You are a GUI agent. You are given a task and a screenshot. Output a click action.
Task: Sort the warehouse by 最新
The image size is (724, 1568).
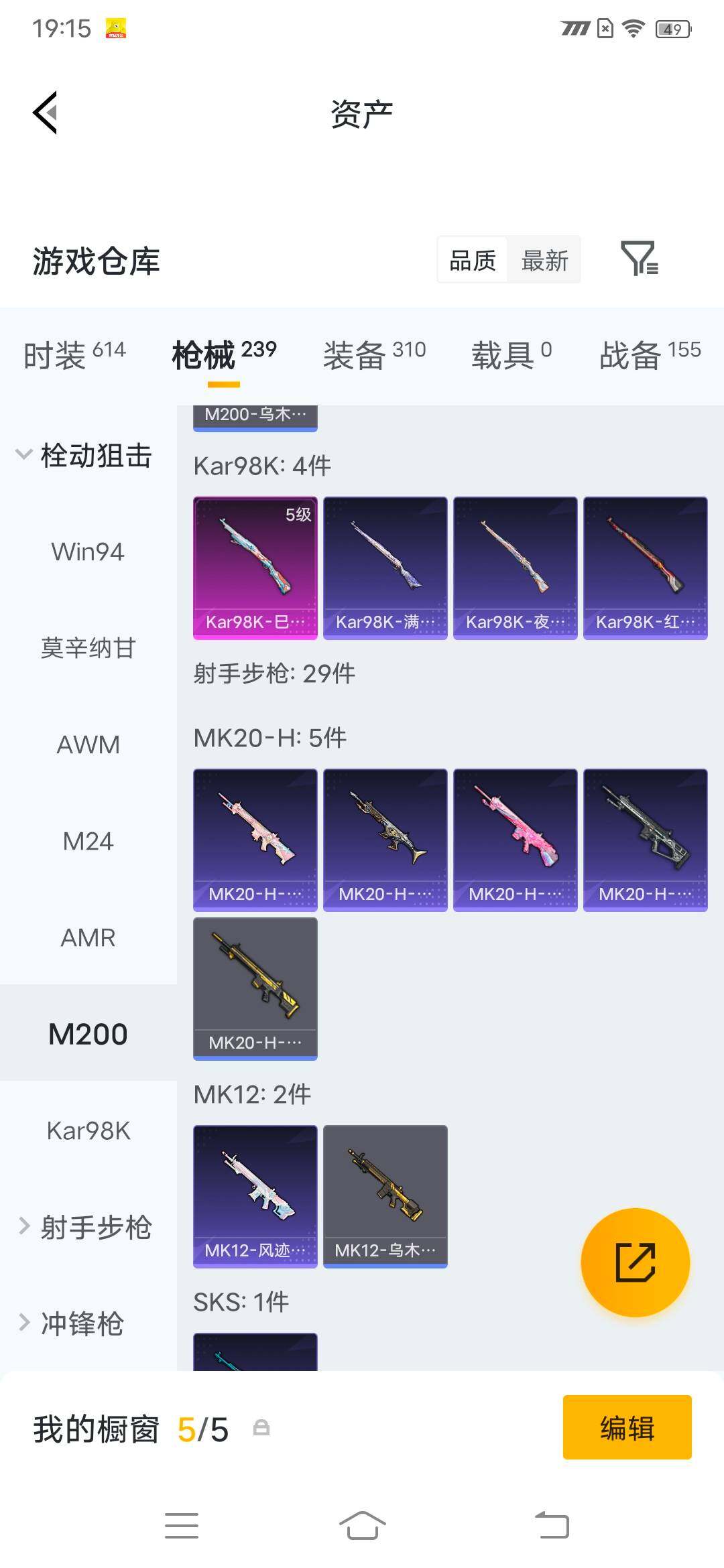coord(544,260)
